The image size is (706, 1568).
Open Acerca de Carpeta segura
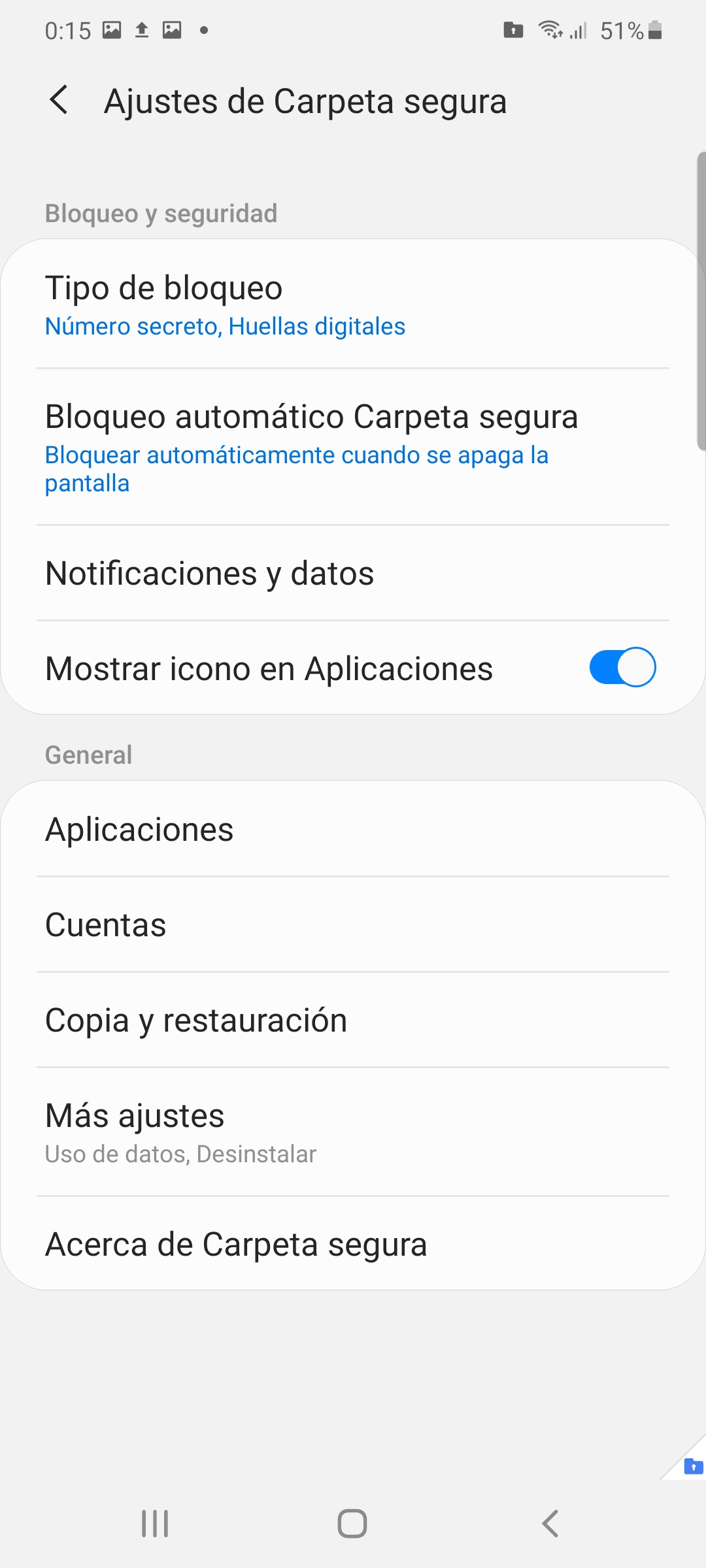click(353, 1244)
